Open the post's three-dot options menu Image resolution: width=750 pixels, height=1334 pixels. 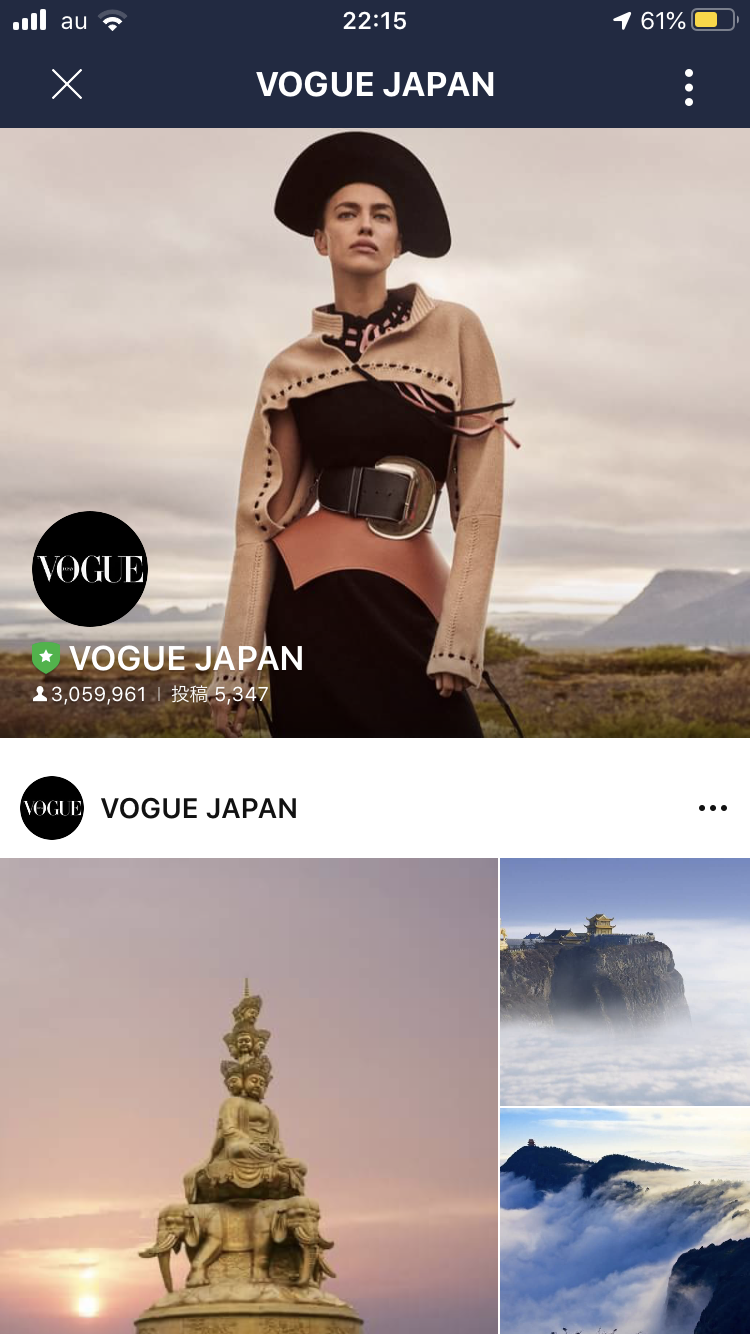(x=712, y=808)
